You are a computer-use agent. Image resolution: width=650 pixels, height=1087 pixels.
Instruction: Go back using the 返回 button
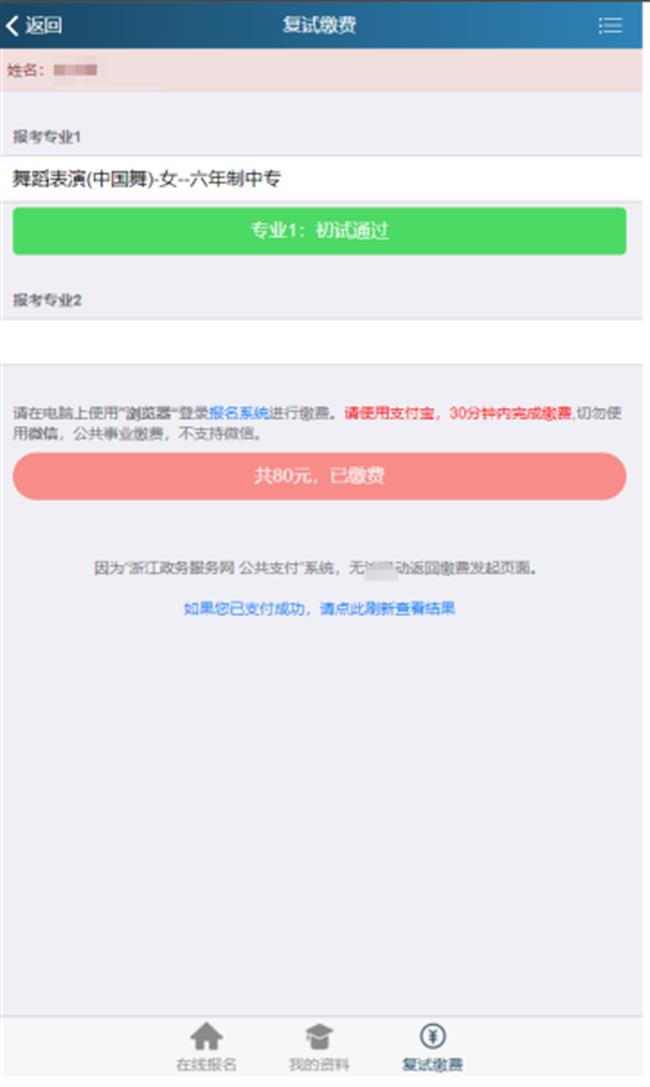pos(35,26)
